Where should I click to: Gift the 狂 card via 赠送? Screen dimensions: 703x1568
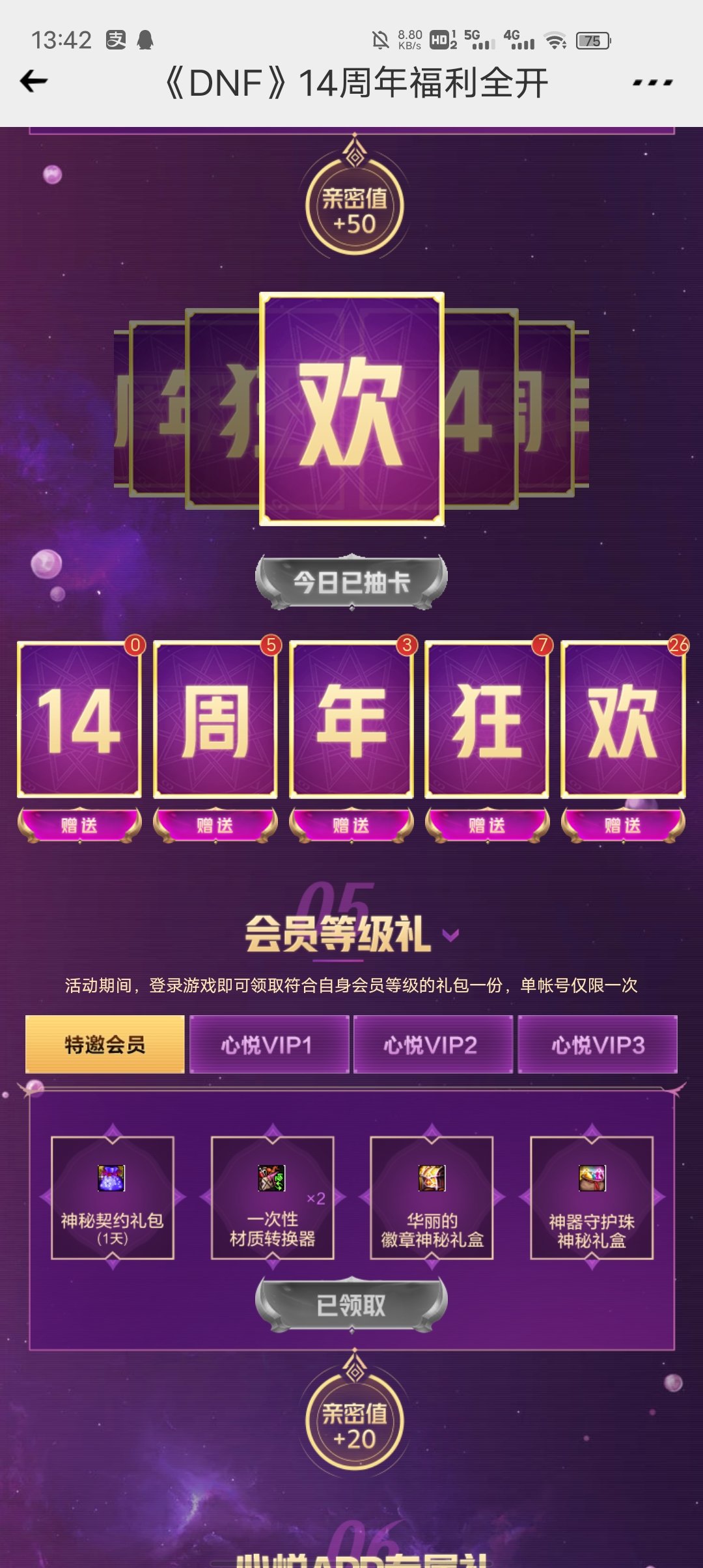tap(487, 825)
